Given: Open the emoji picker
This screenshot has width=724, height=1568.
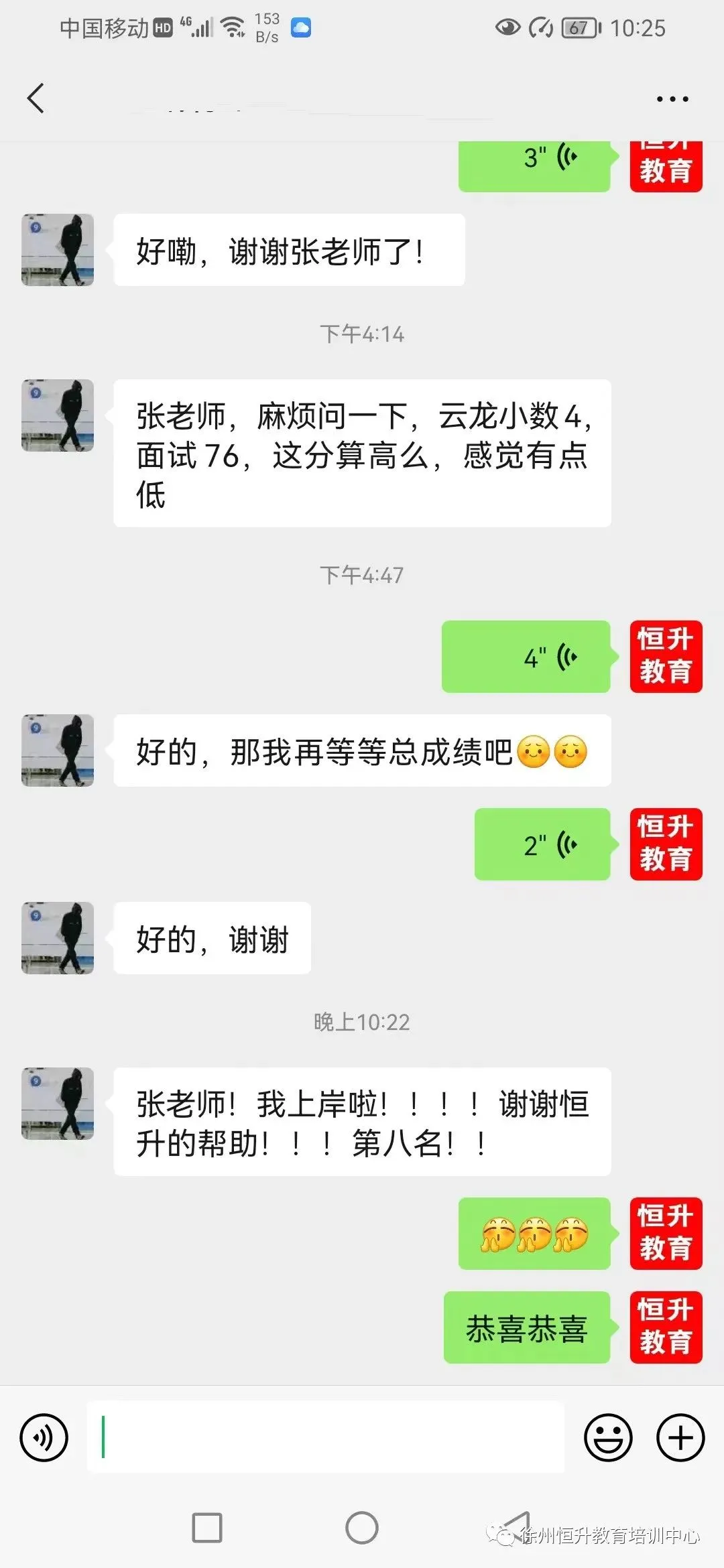Looking at the screenshot, I should coord(608,1437).
